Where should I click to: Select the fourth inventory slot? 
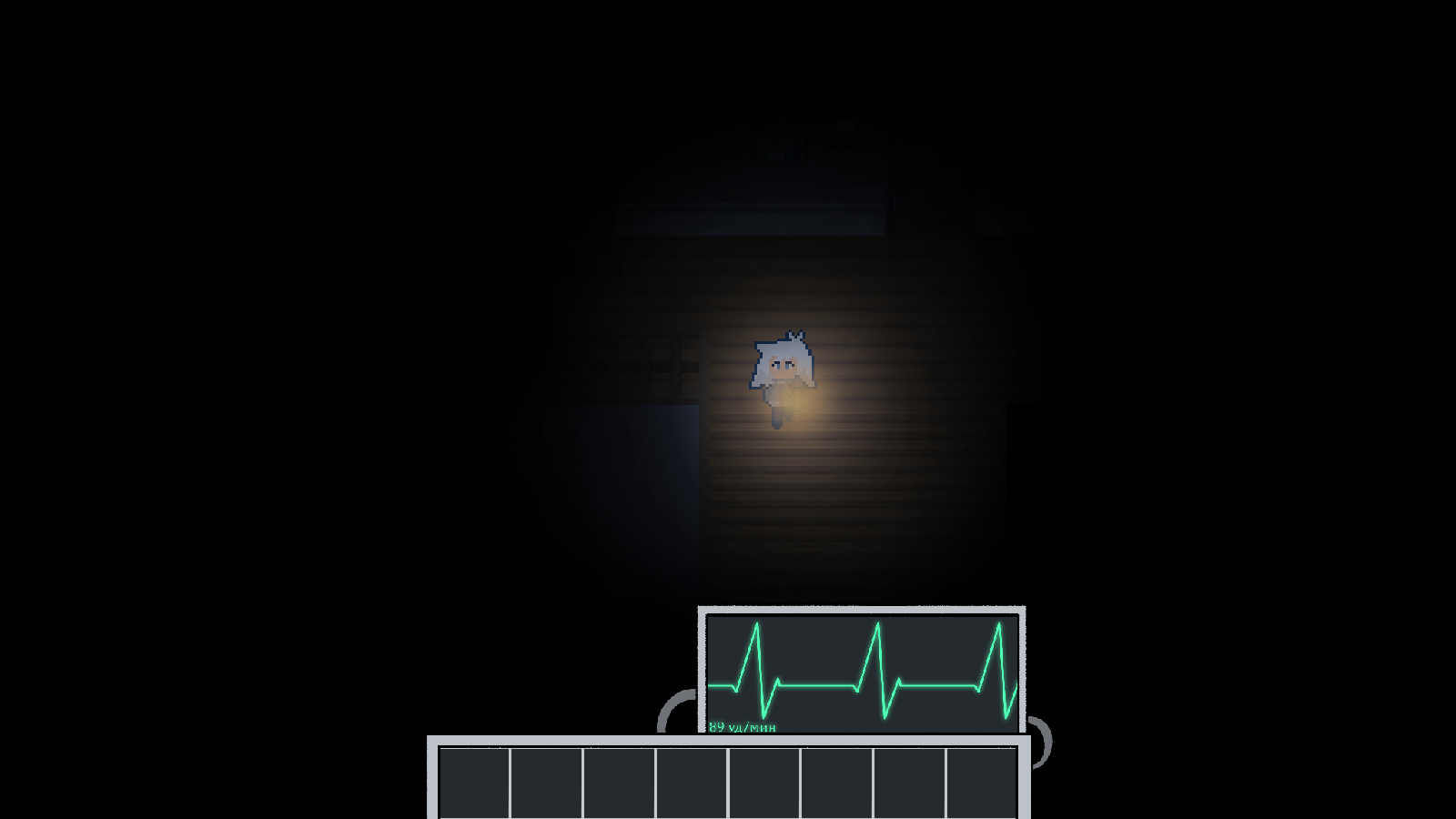click(692, 783)
